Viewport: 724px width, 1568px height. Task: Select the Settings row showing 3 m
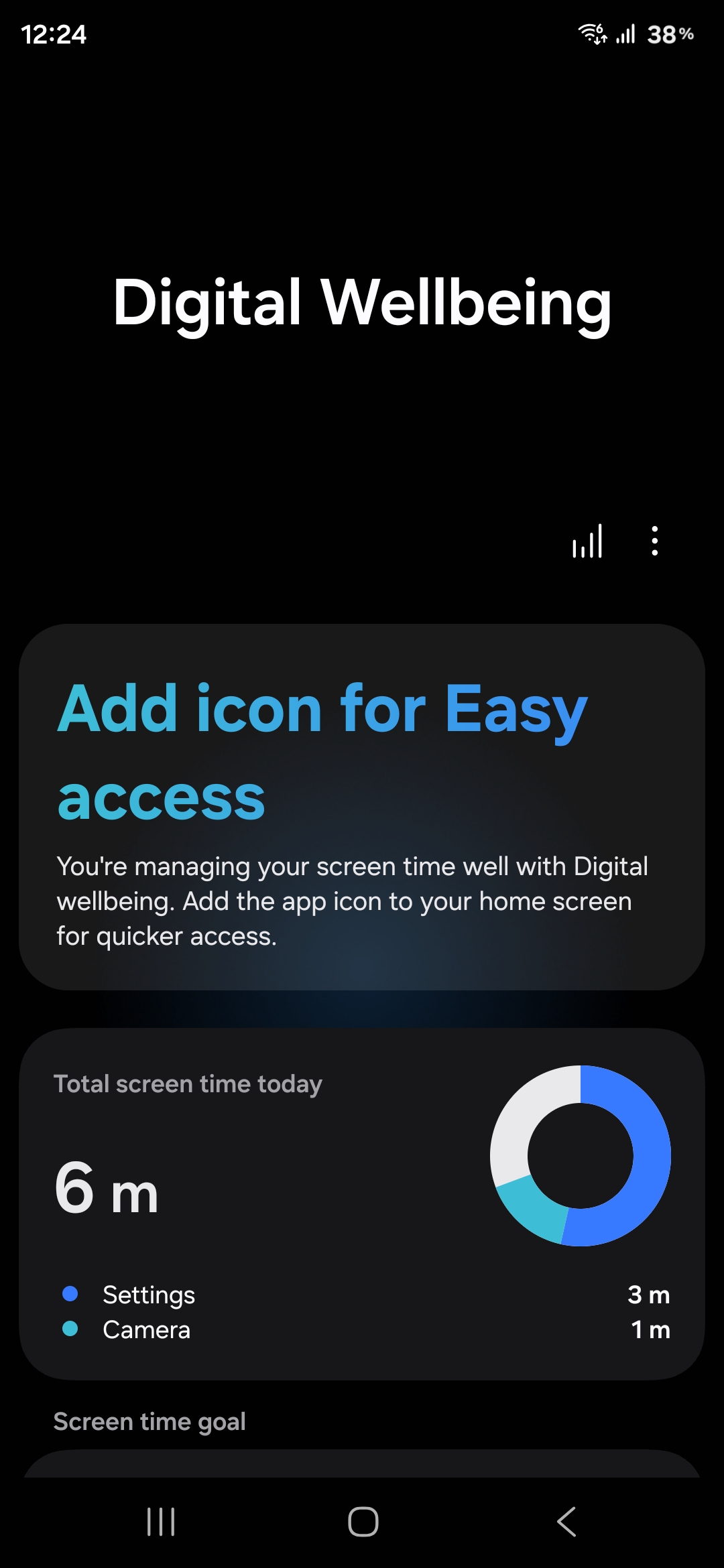362,1295
